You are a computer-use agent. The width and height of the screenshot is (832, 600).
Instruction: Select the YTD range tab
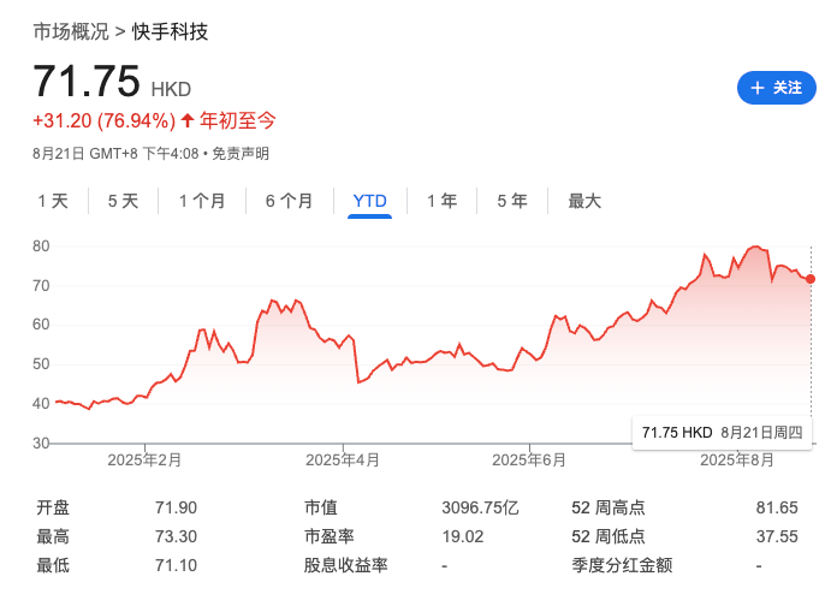tap(370, 201)
